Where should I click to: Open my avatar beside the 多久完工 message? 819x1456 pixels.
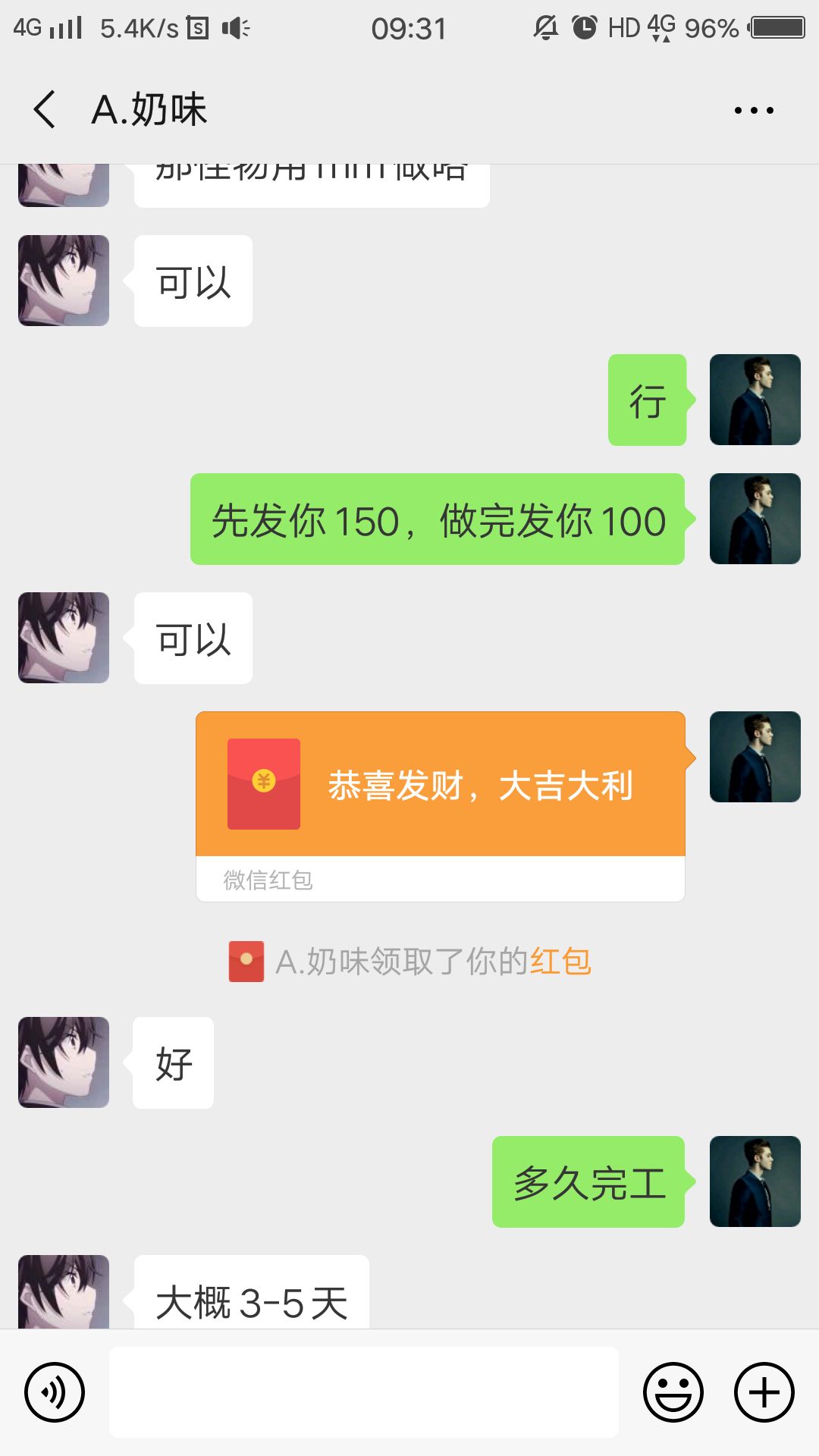pos(755,1181)
